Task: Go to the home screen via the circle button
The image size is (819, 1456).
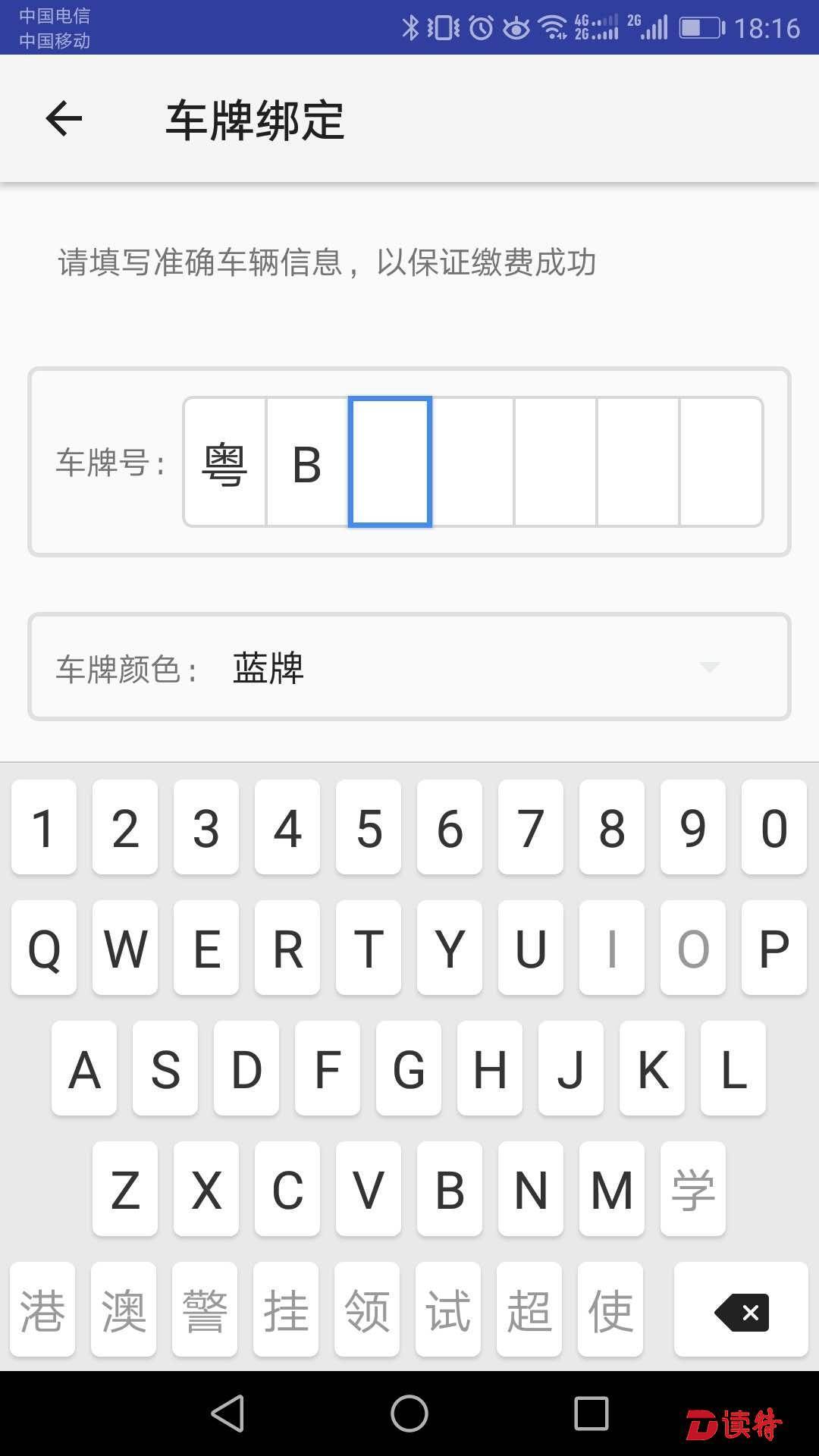Action: (409, 1414)
